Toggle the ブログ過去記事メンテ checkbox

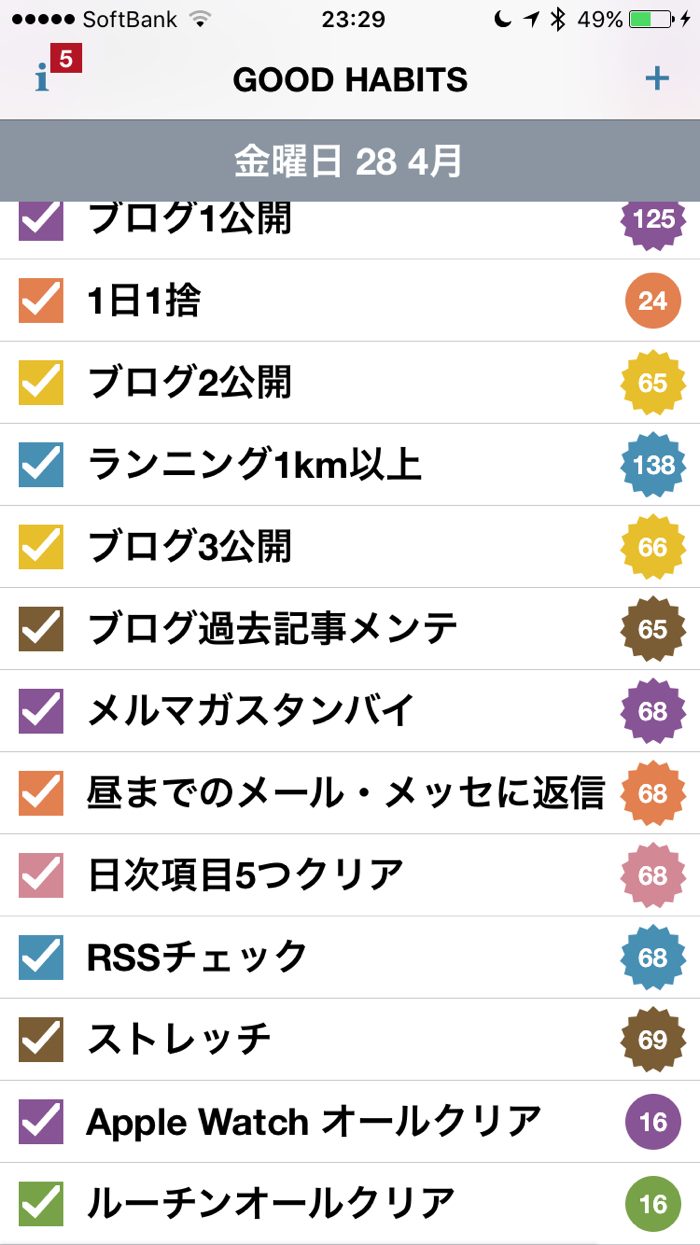click(41, 629)
